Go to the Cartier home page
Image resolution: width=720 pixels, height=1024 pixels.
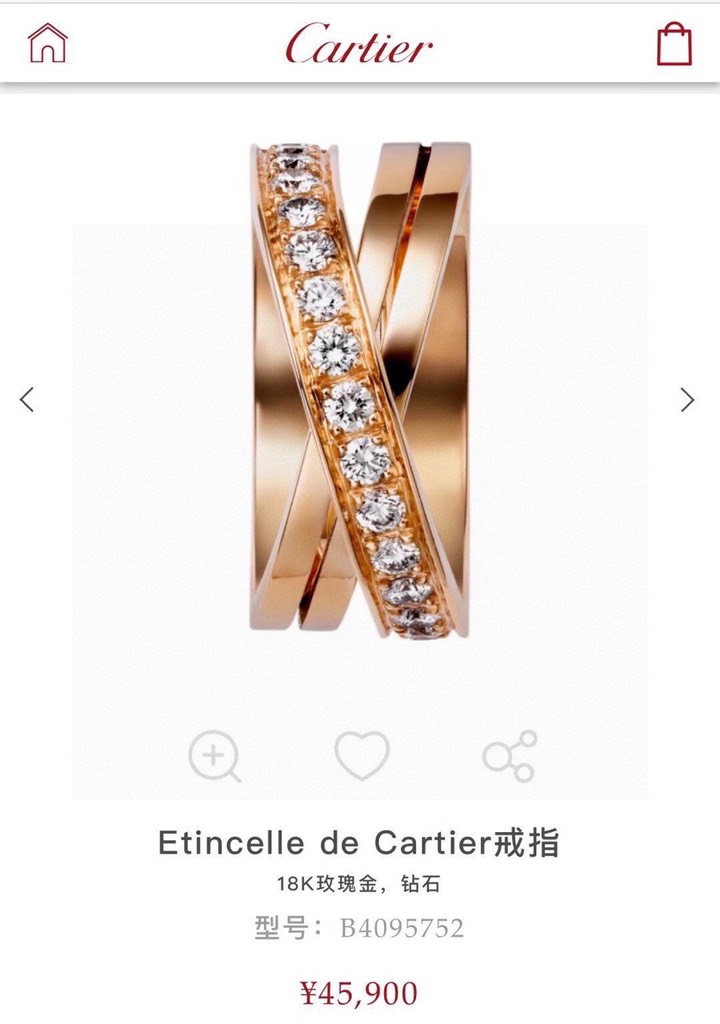click(47, 43)
